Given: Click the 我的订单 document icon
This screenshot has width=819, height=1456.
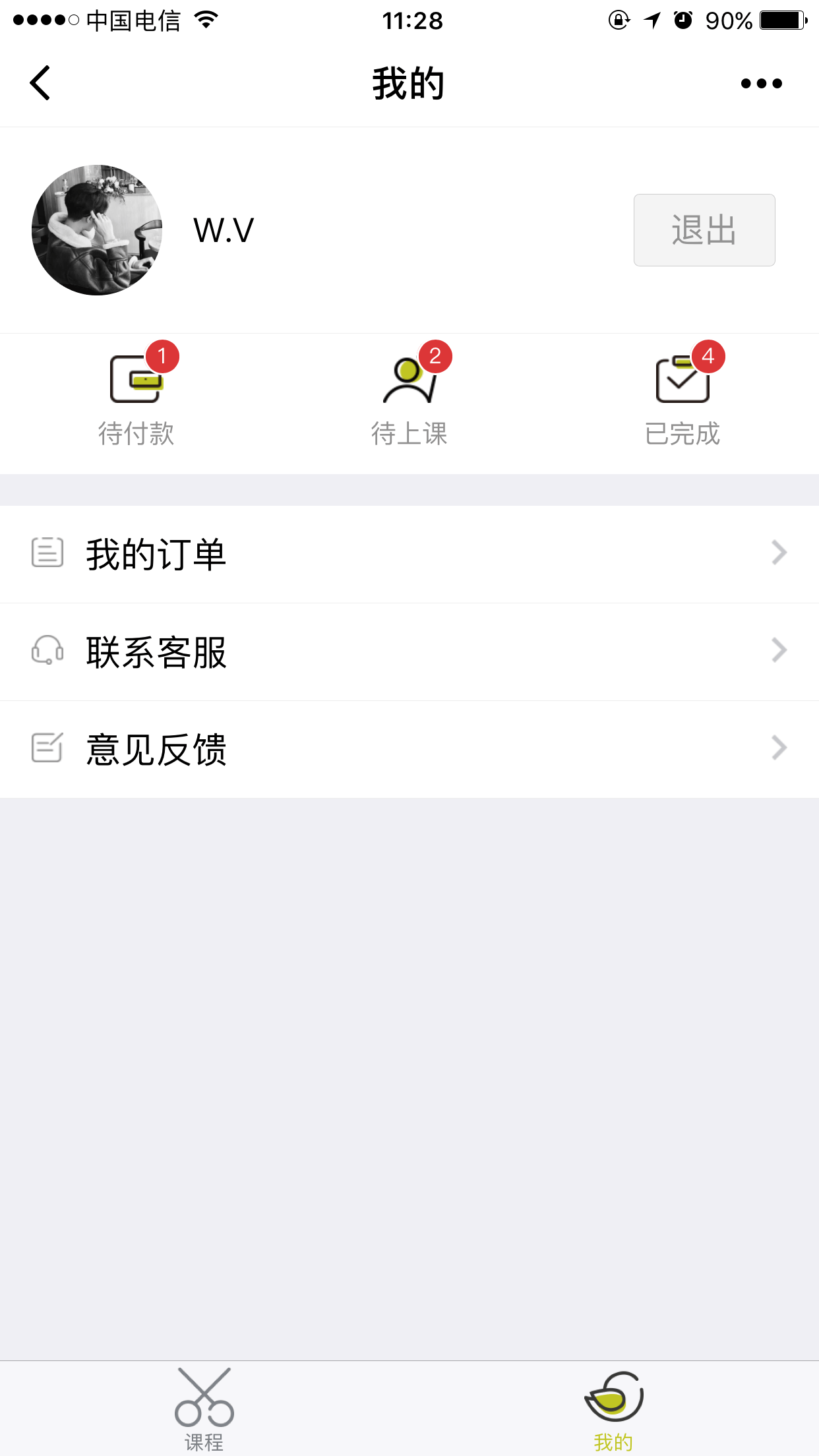Looking at the screenshot, I should click(47, 554).
